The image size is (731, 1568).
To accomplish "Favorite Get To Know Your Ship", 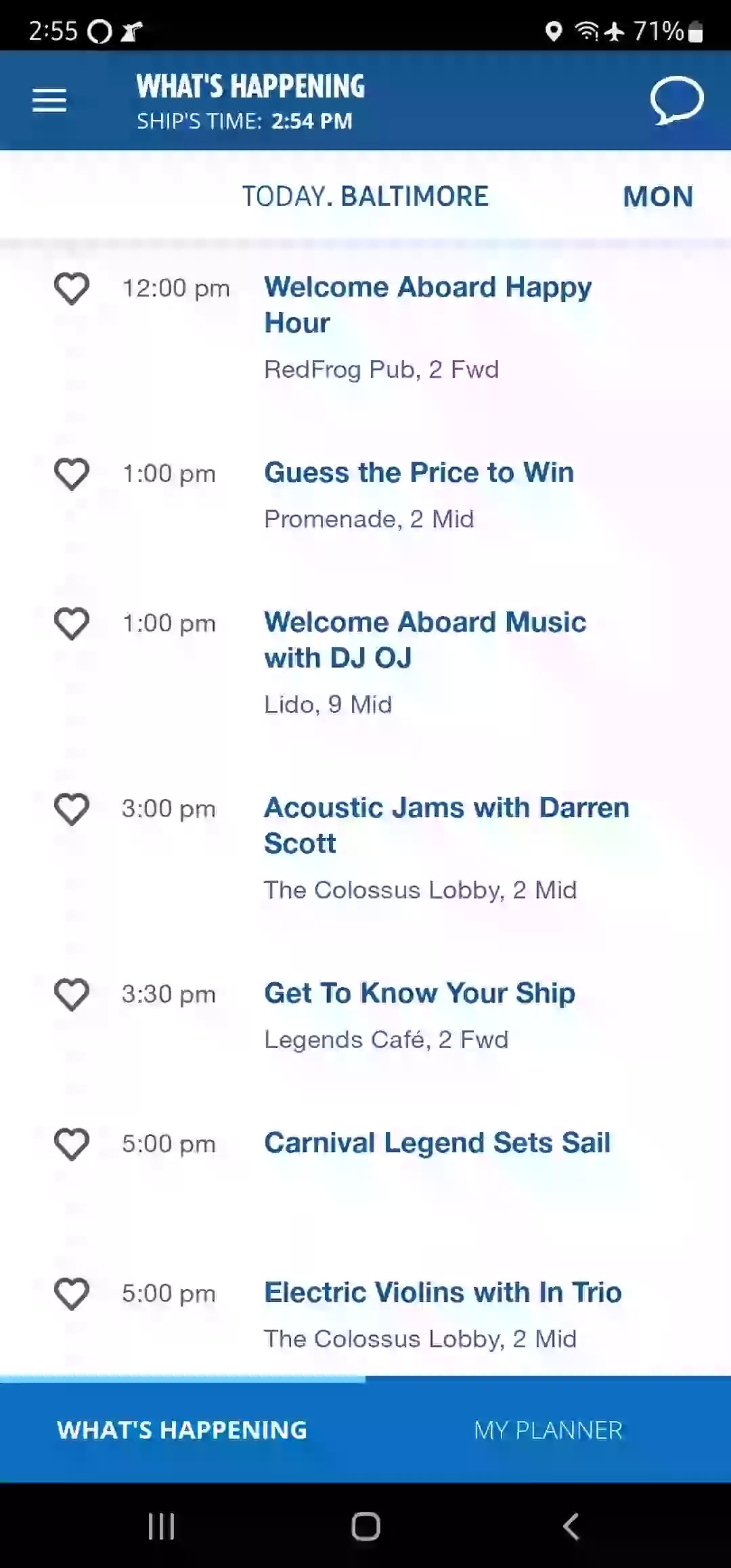I will point(72,995).
